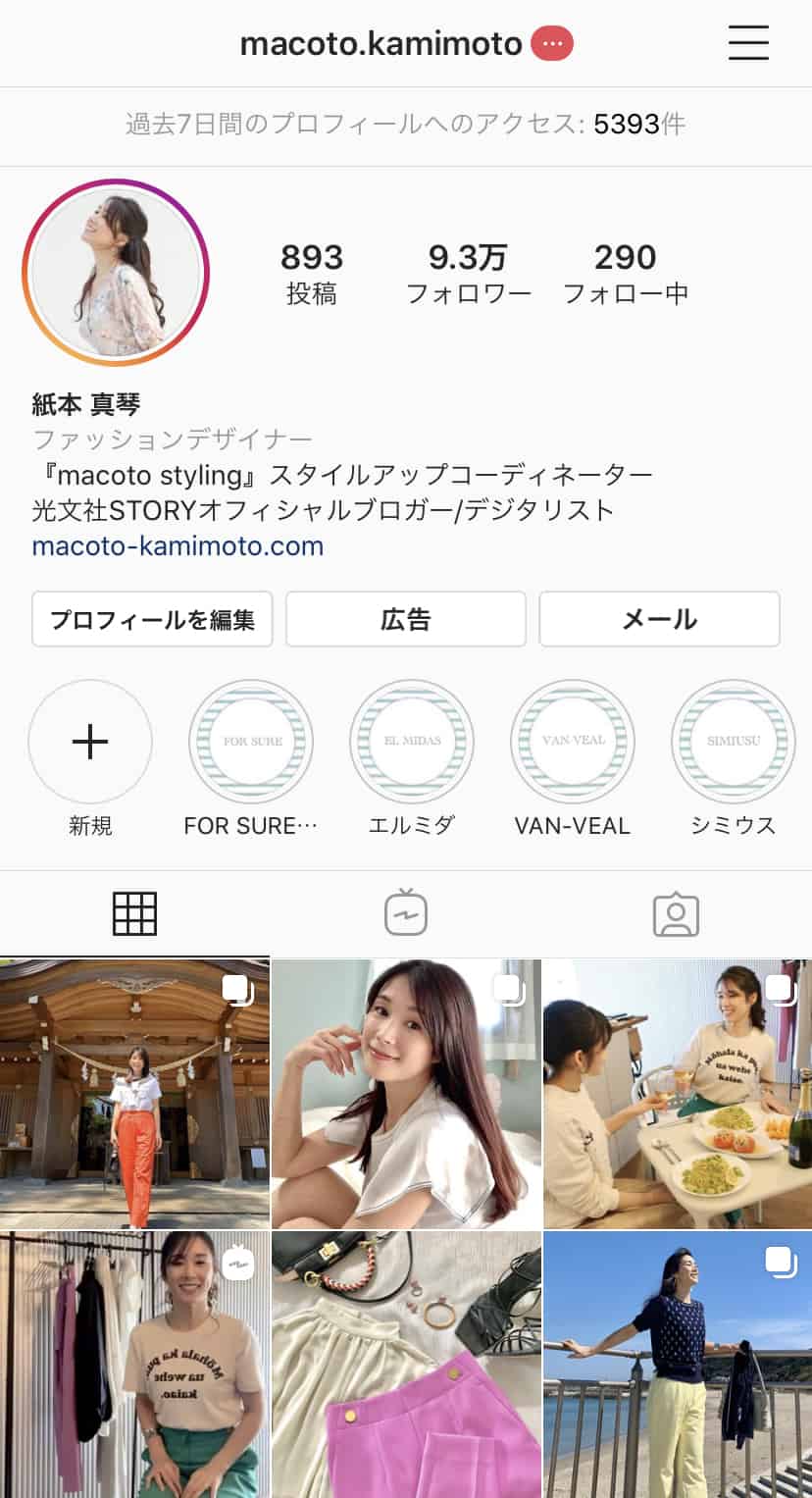Open the 広告 promotions button

click(405, 619)
